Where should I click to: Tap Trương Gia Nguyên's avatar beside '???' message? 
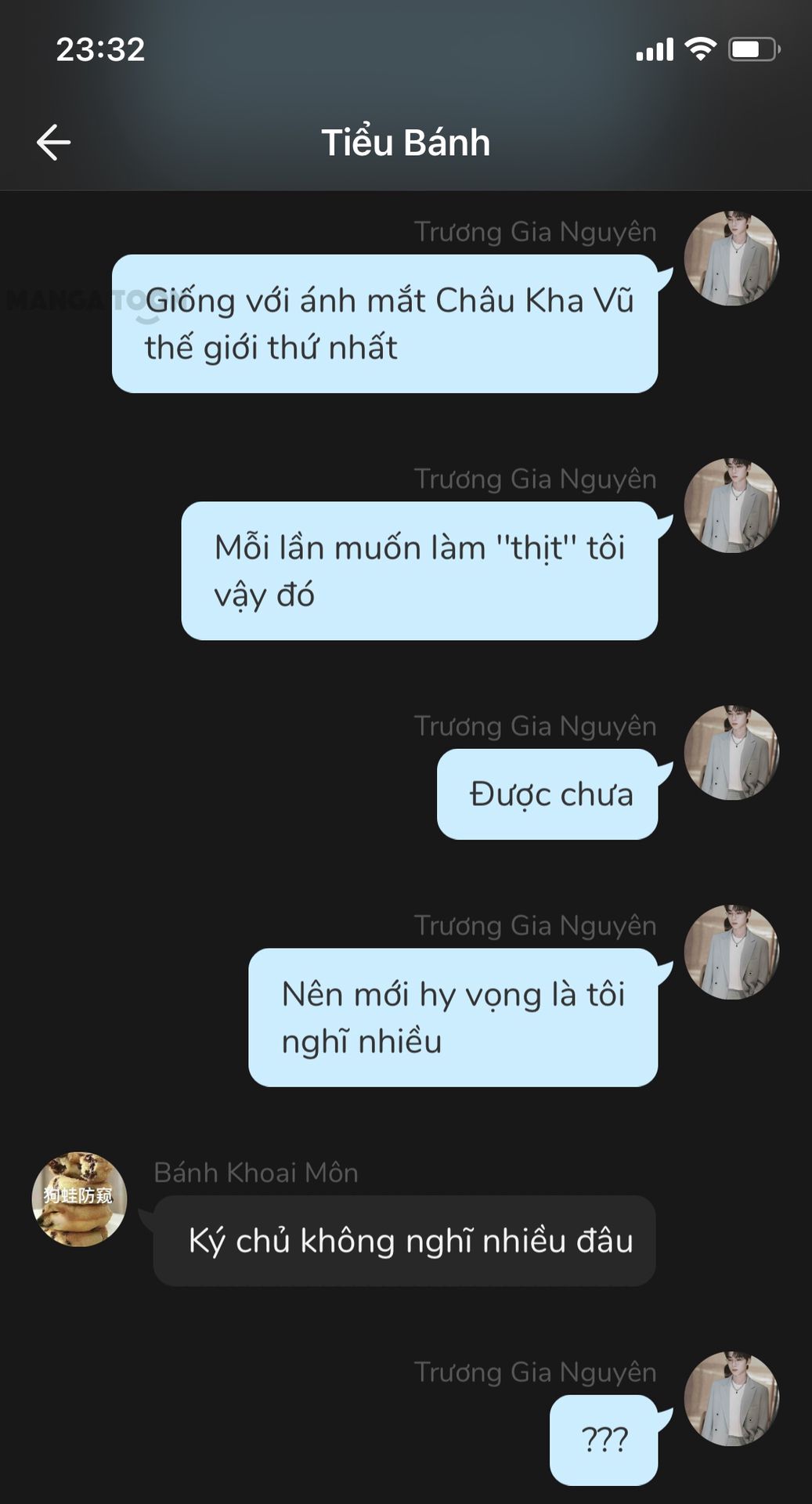pos(731,1398)
